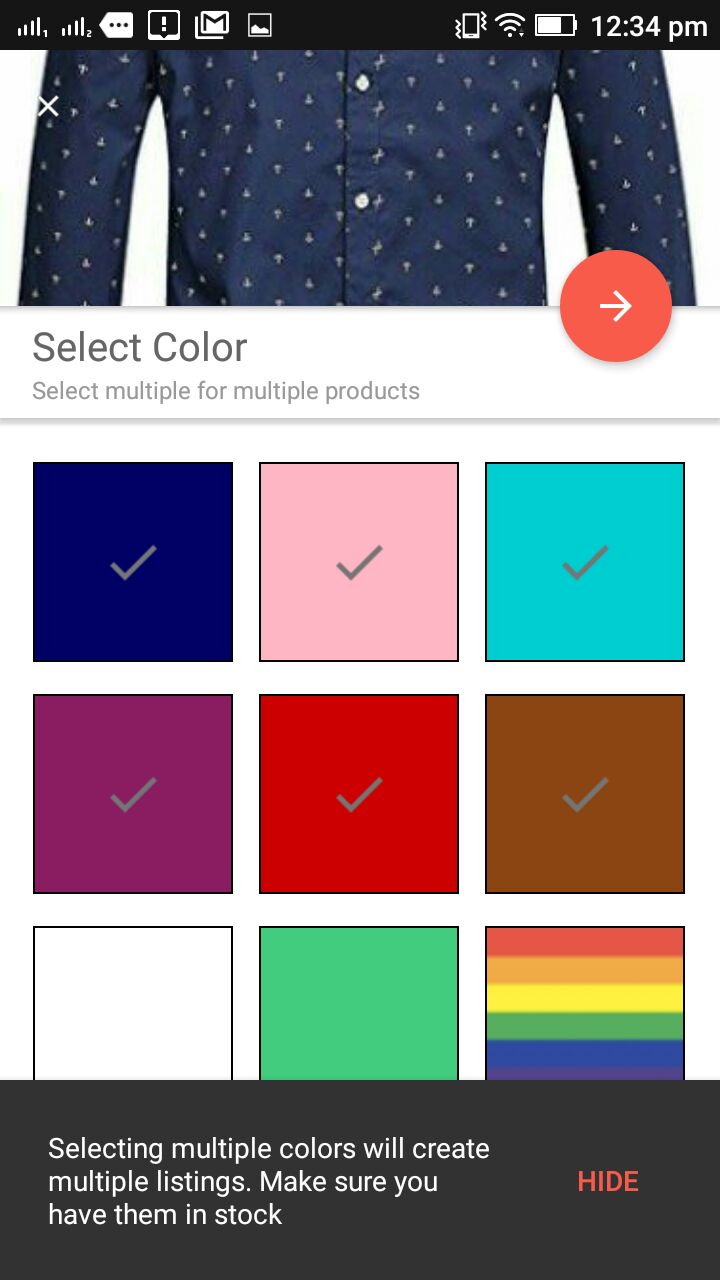The height and width of the screenshot is (1280, 720).
Task: Deselect the brown color swatch
Action: 585,794
